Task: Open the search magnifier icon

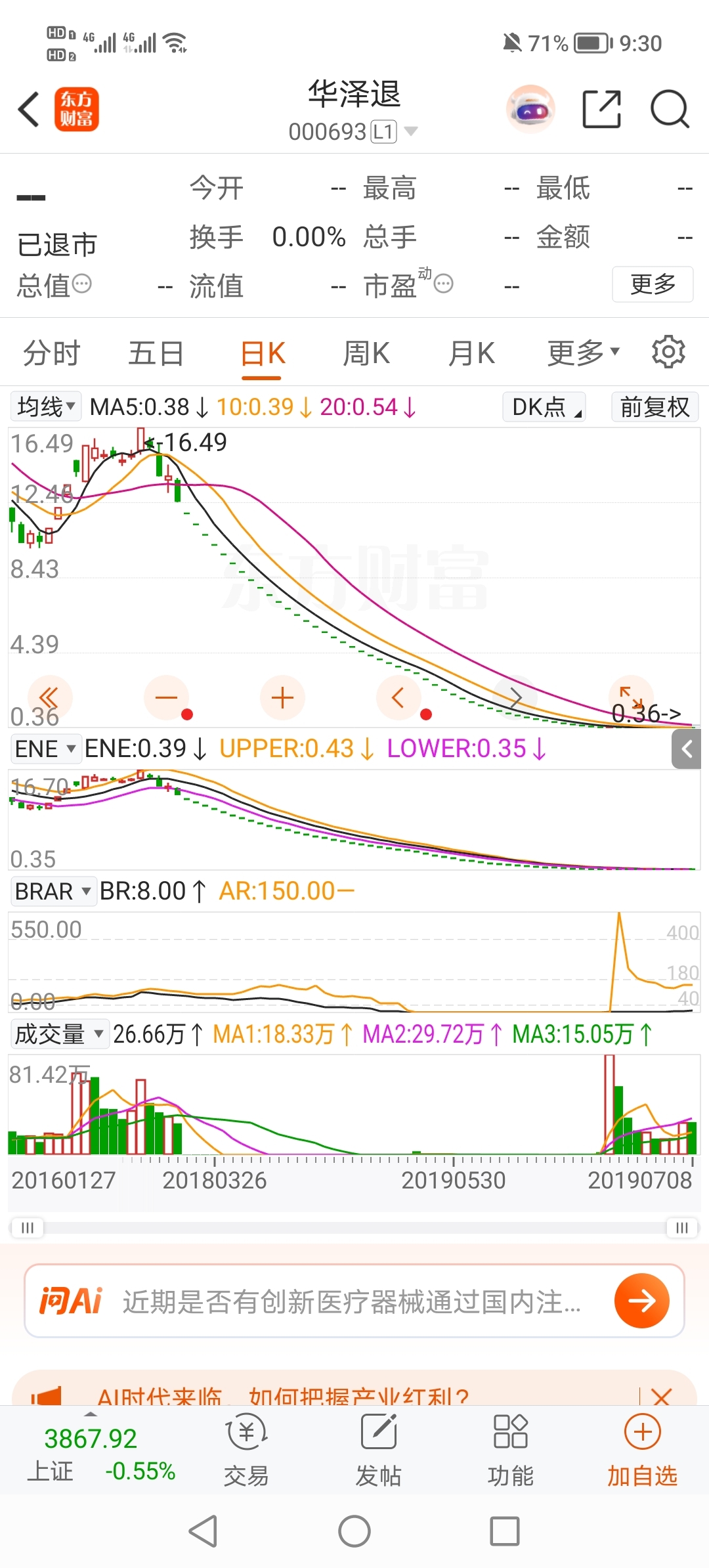Action: [x=669, y=109]
